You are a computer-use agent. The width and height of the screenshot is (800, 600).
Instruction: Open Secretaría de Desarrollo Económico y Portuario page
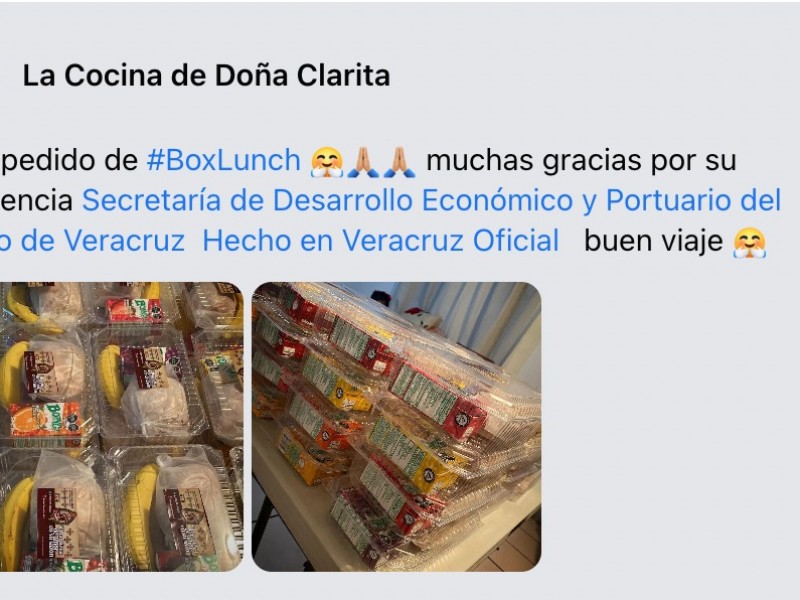coord(430,201)
